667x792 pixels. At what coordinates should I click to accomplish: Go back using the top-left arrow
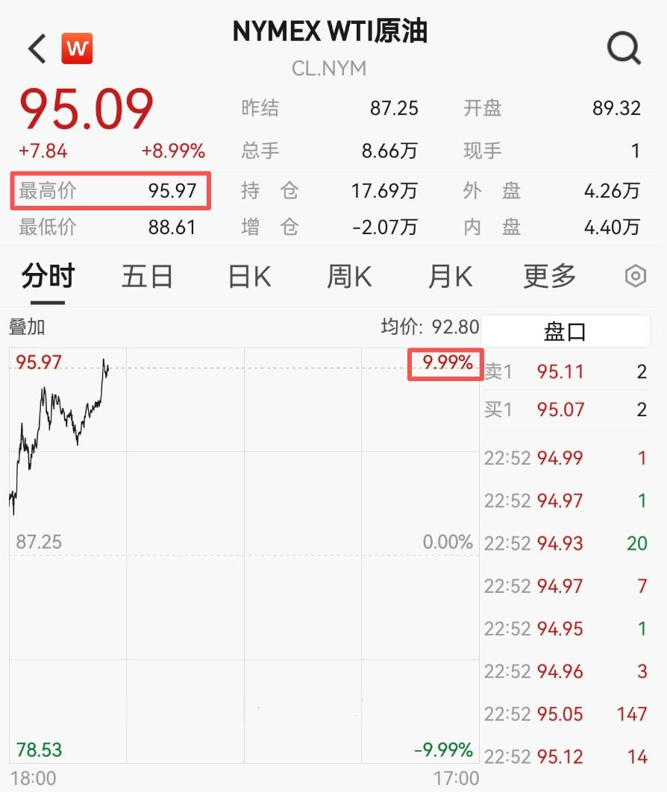click(37, 48)
